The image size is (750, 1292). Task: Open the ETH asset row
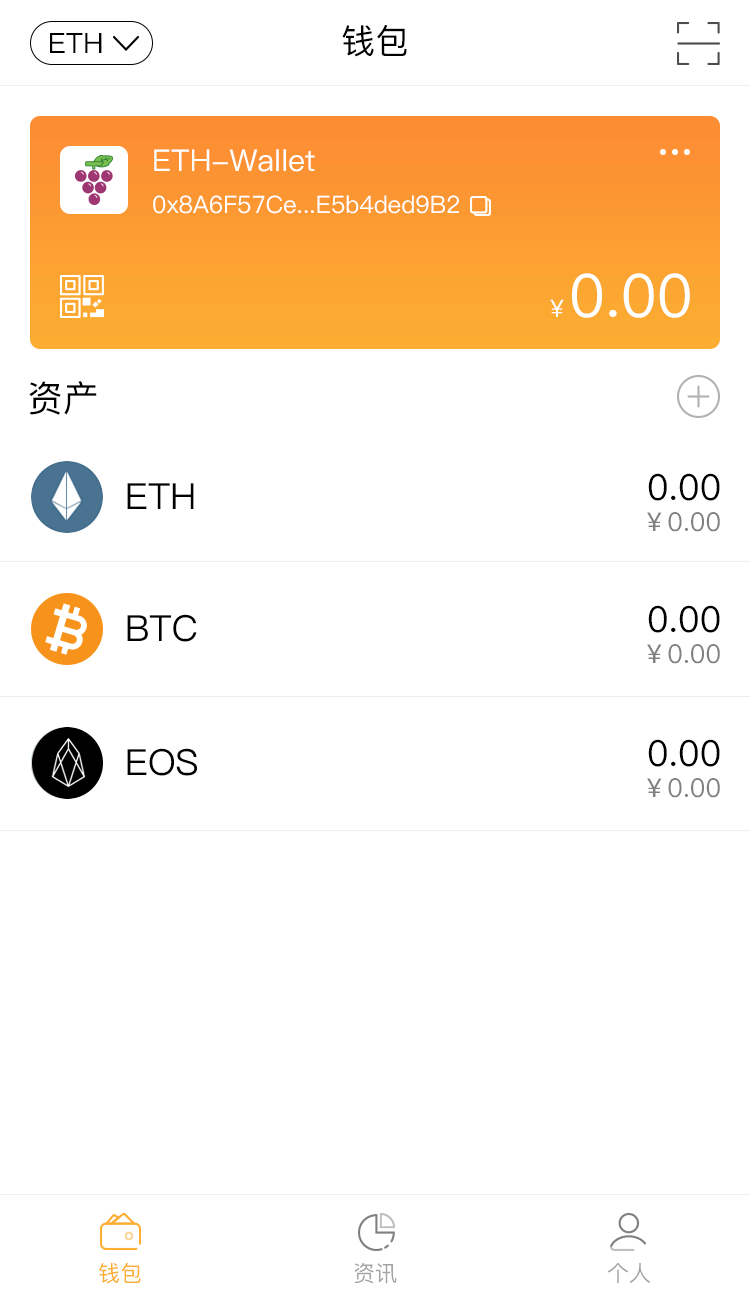[x=375, y=497]
